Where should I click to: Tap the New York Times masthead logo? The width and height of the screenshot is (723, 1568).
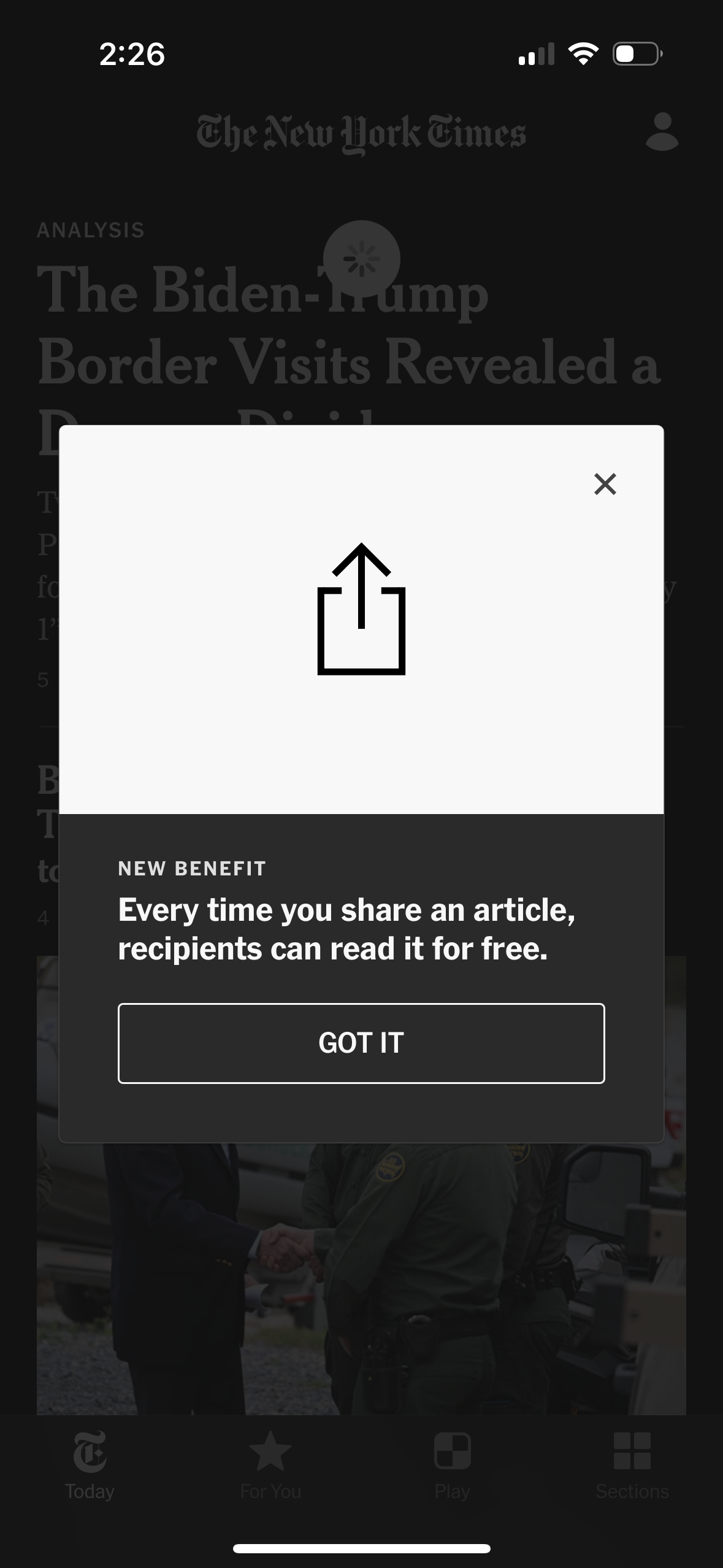[361, 132]
